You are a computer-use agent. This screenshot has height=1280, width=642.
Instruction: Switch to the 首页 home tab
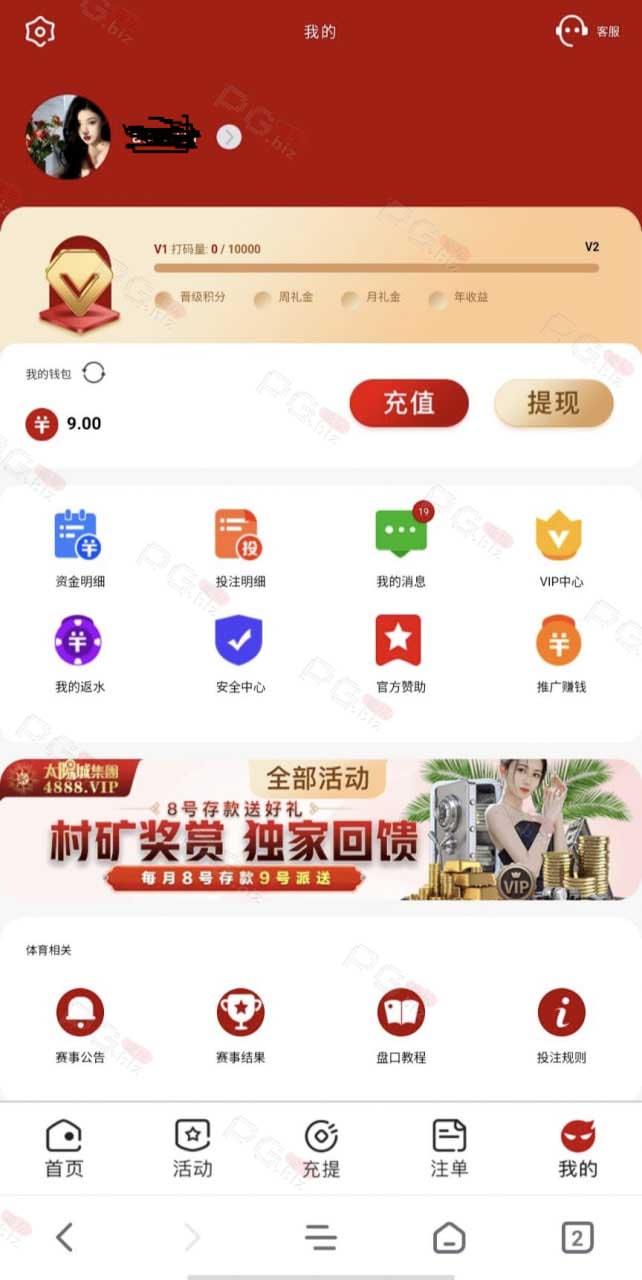point(64,1148)
